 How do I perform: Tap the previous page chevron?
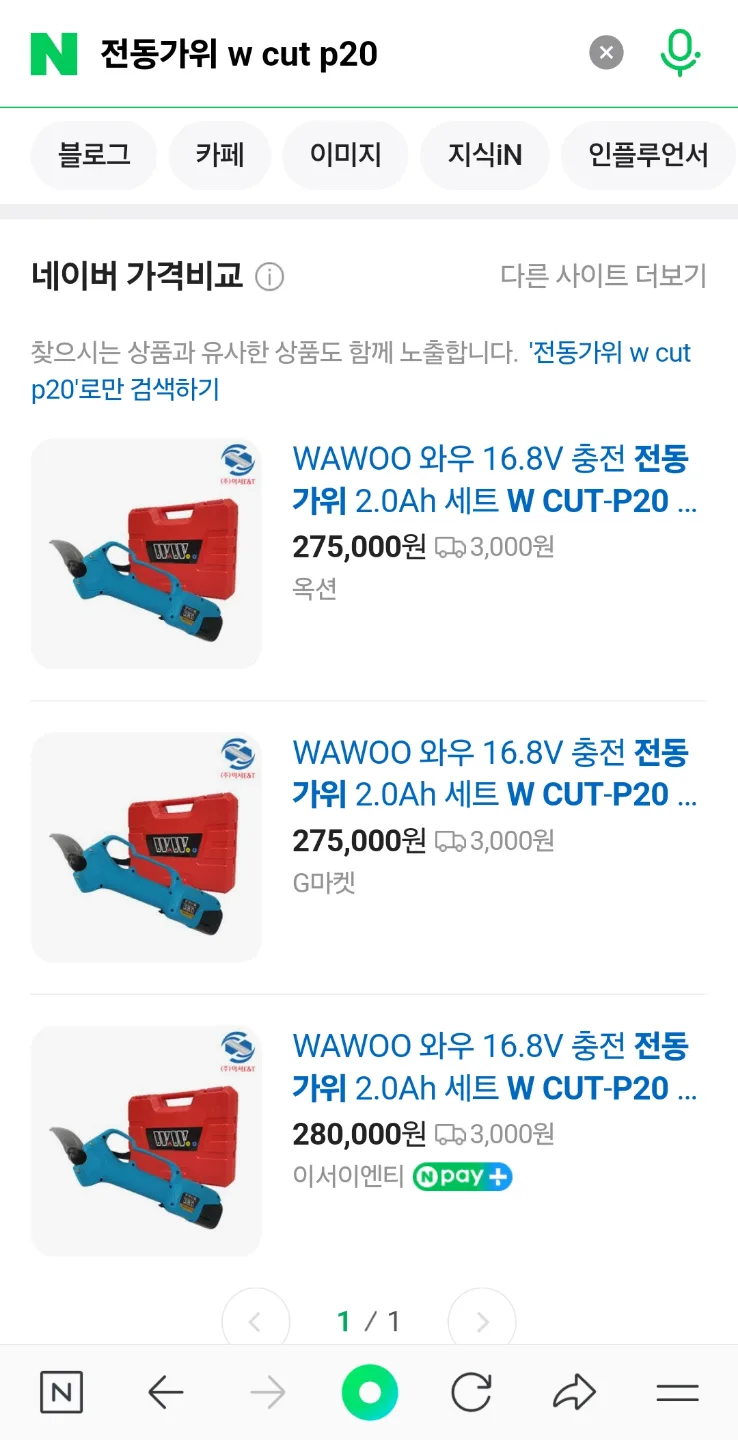coord(255,1321)
